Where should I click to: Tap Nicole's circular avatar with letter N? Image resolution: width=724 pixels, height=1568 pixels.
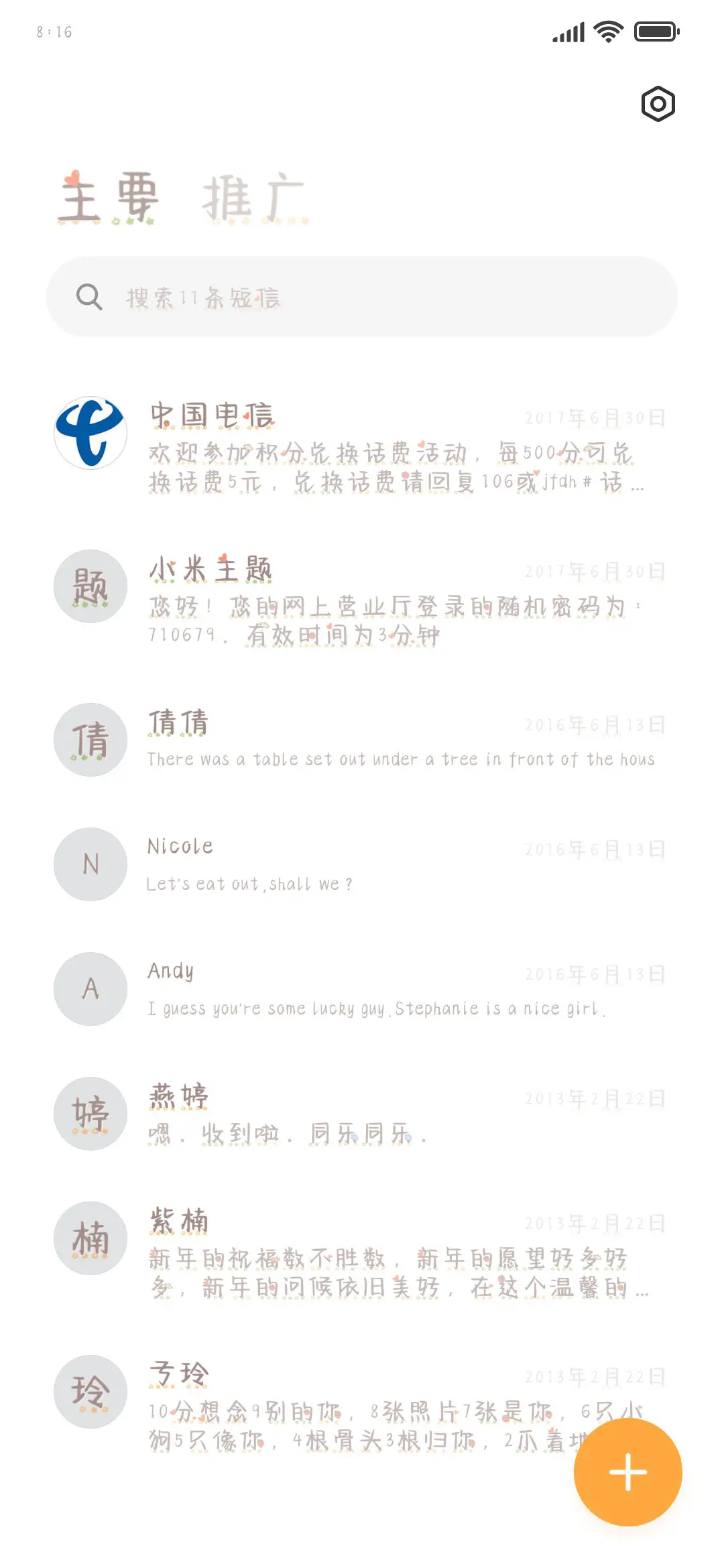point(90,864)
